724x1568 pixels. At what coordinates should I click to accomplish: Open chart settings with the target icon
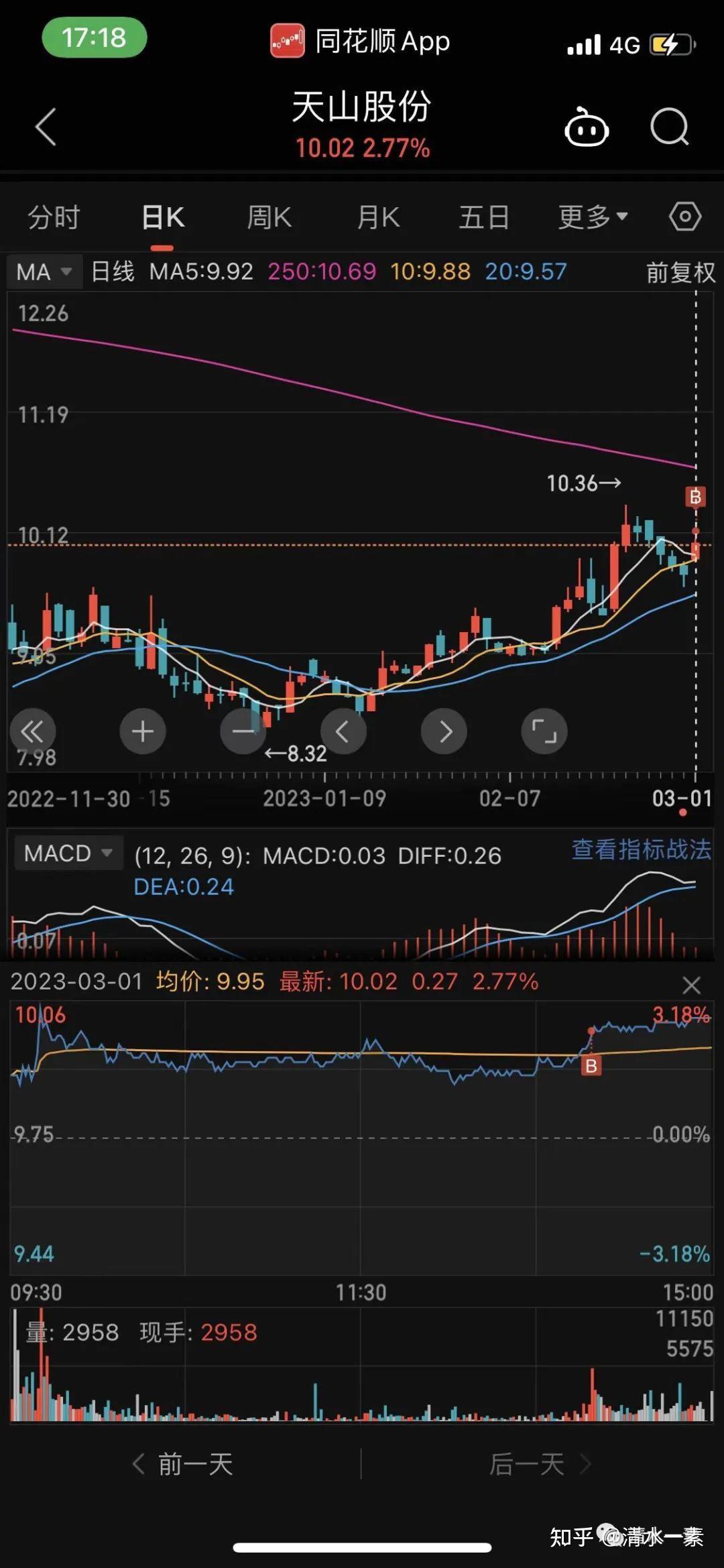686,217
